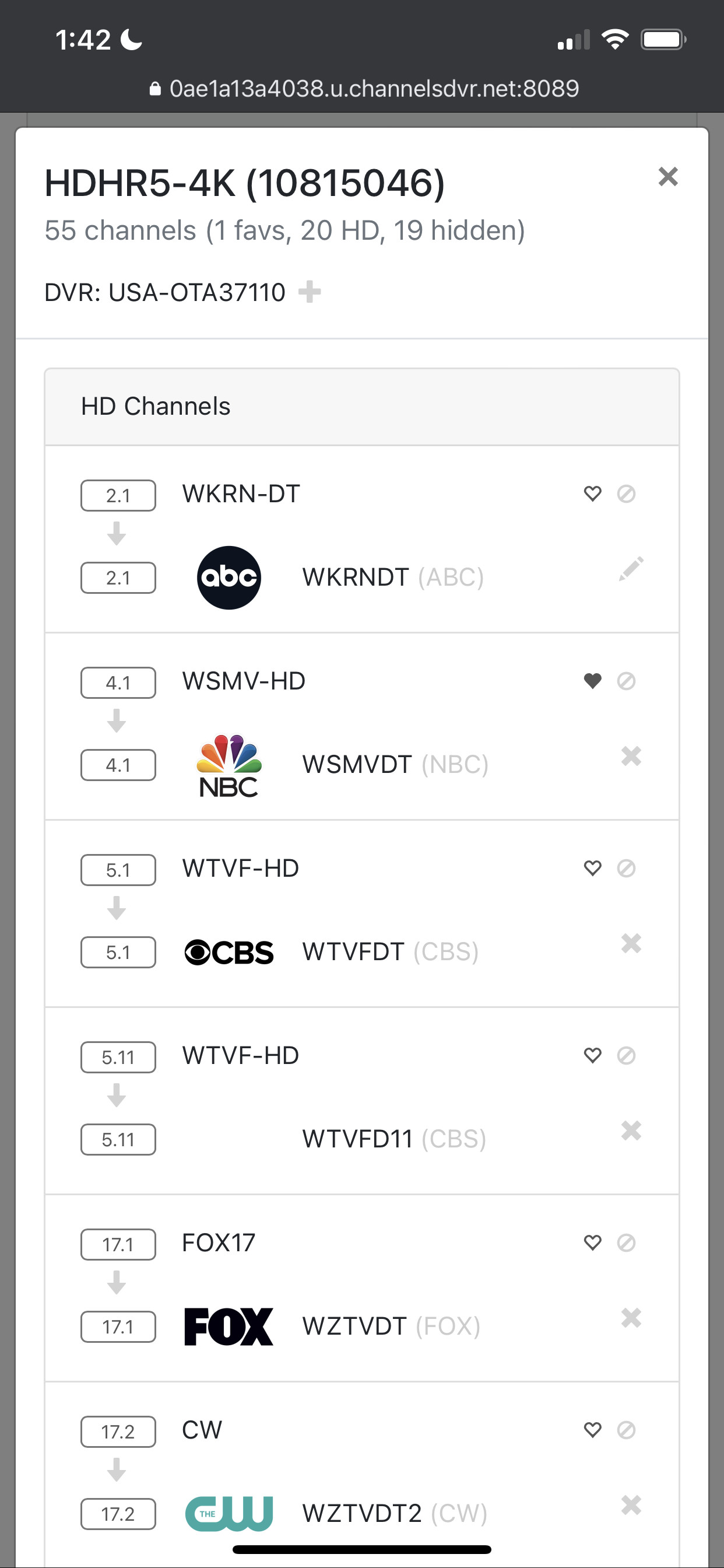724x1568 pixels.
Task: Add a DVR lineup with the plus icon
Action: pyautogui.click(x=309, y=292)
